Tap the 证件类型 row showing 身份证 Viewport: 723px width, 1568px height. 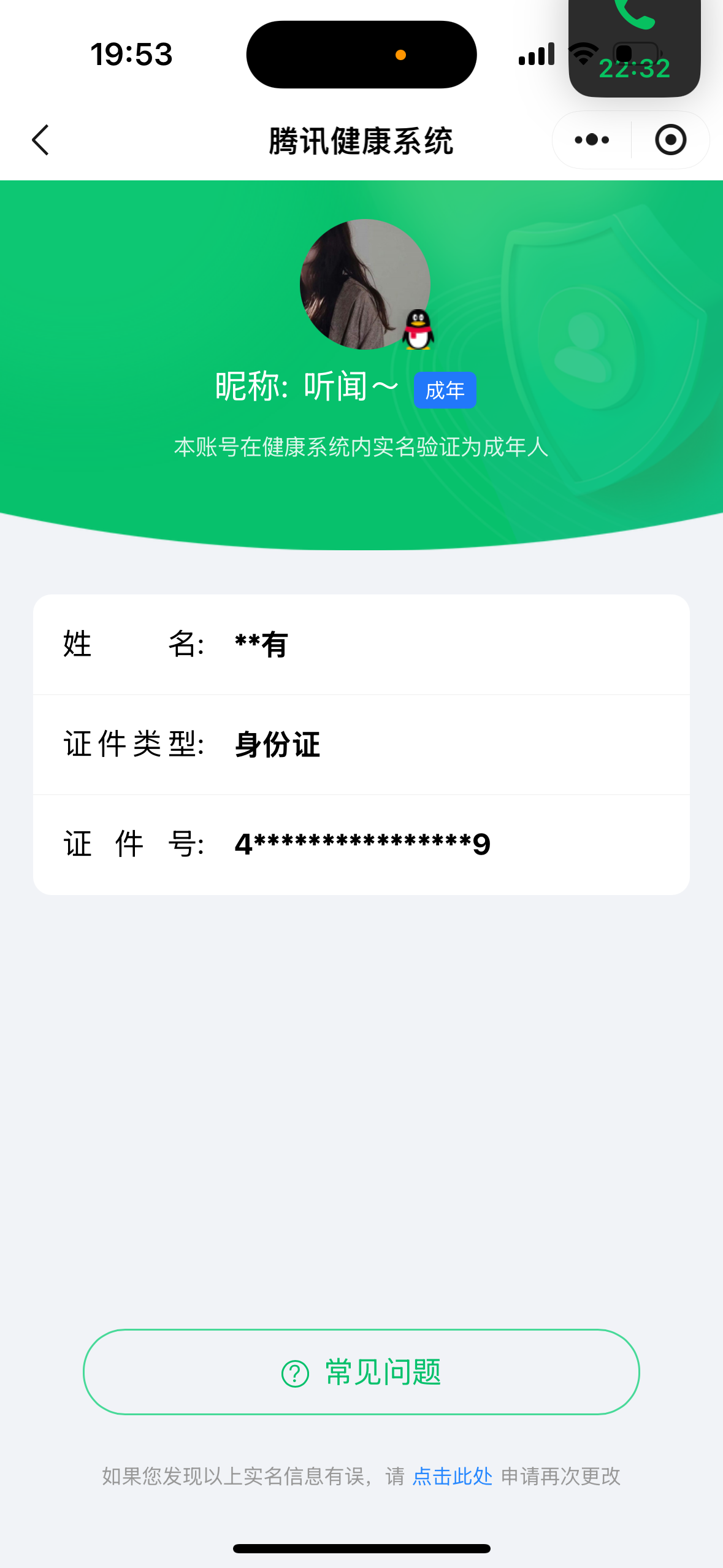coord(362,744)
